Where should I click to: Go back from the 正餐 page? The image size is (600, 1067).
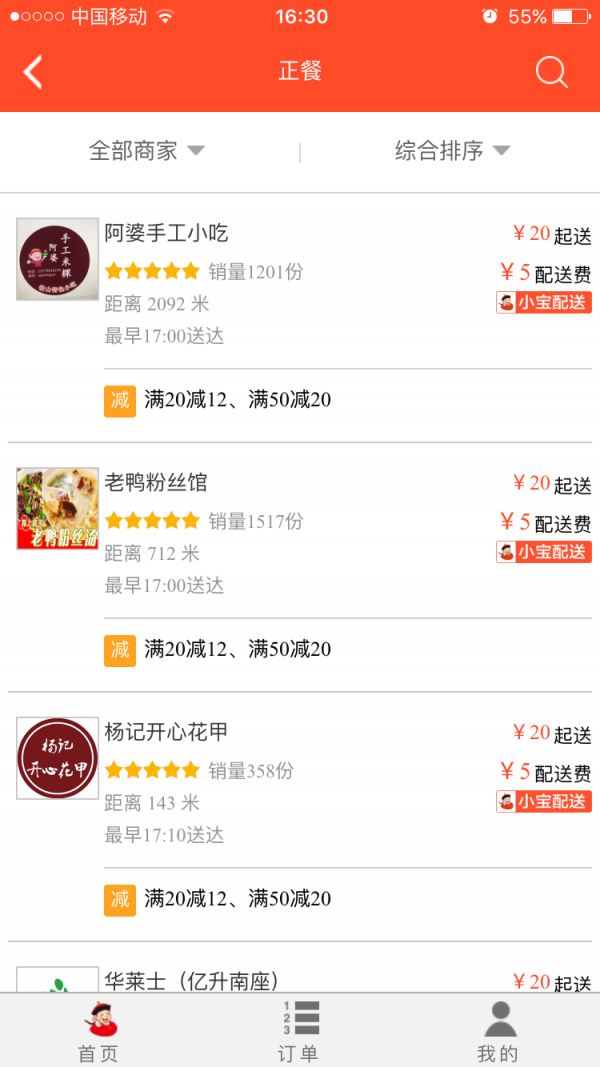(34, 72)
